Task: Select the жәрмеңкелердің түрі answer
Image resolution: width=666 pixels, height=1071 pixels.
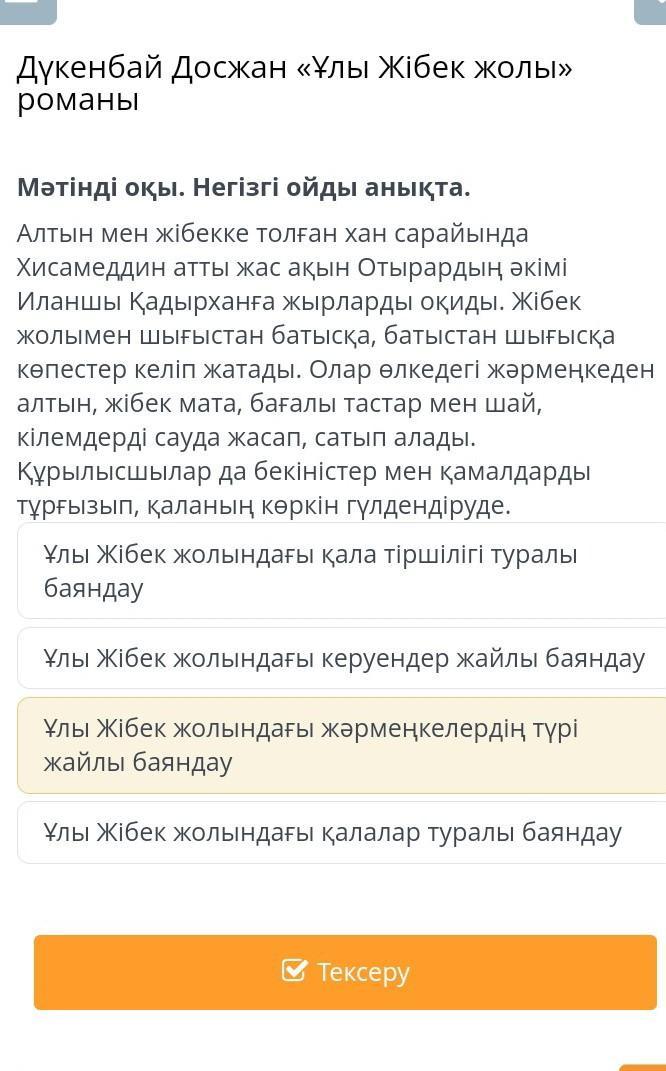Action: [x=342, y=745]
